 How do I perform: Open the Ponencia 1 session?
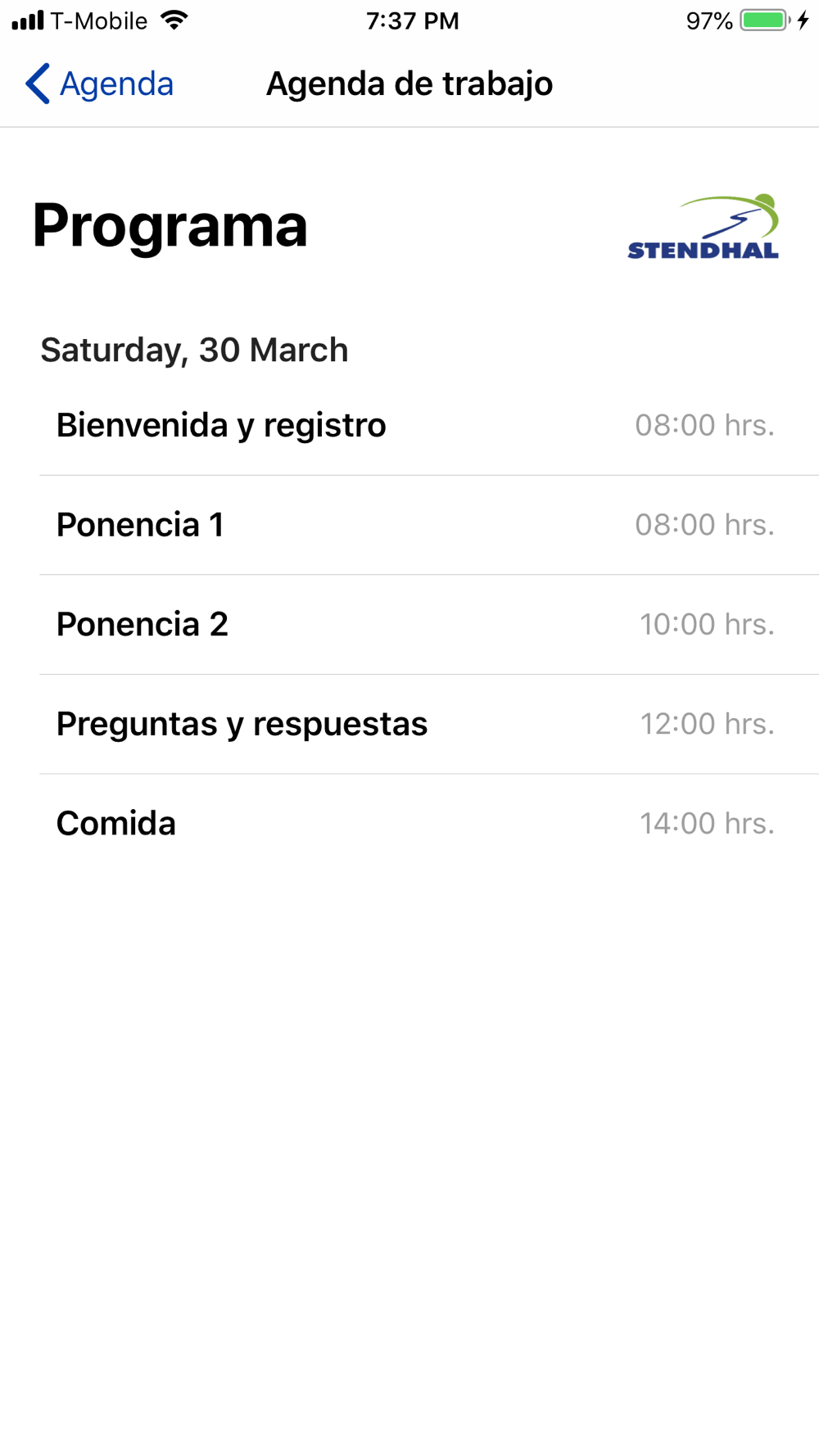pyautogui.click(x=409, y=525)
